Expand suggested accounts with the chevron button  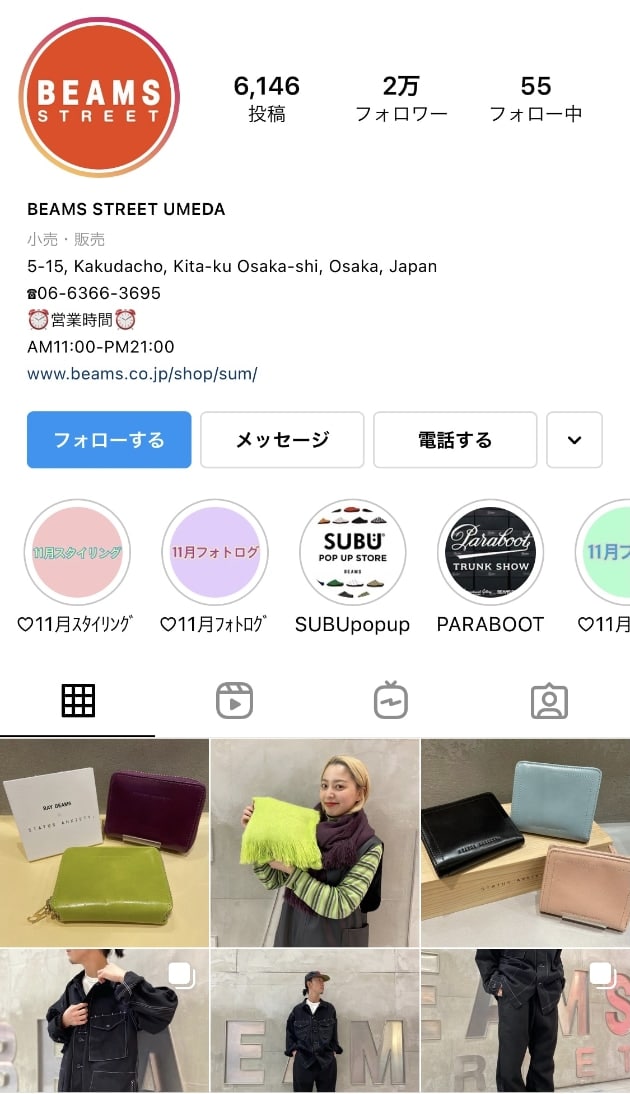(x=574, y=440)
